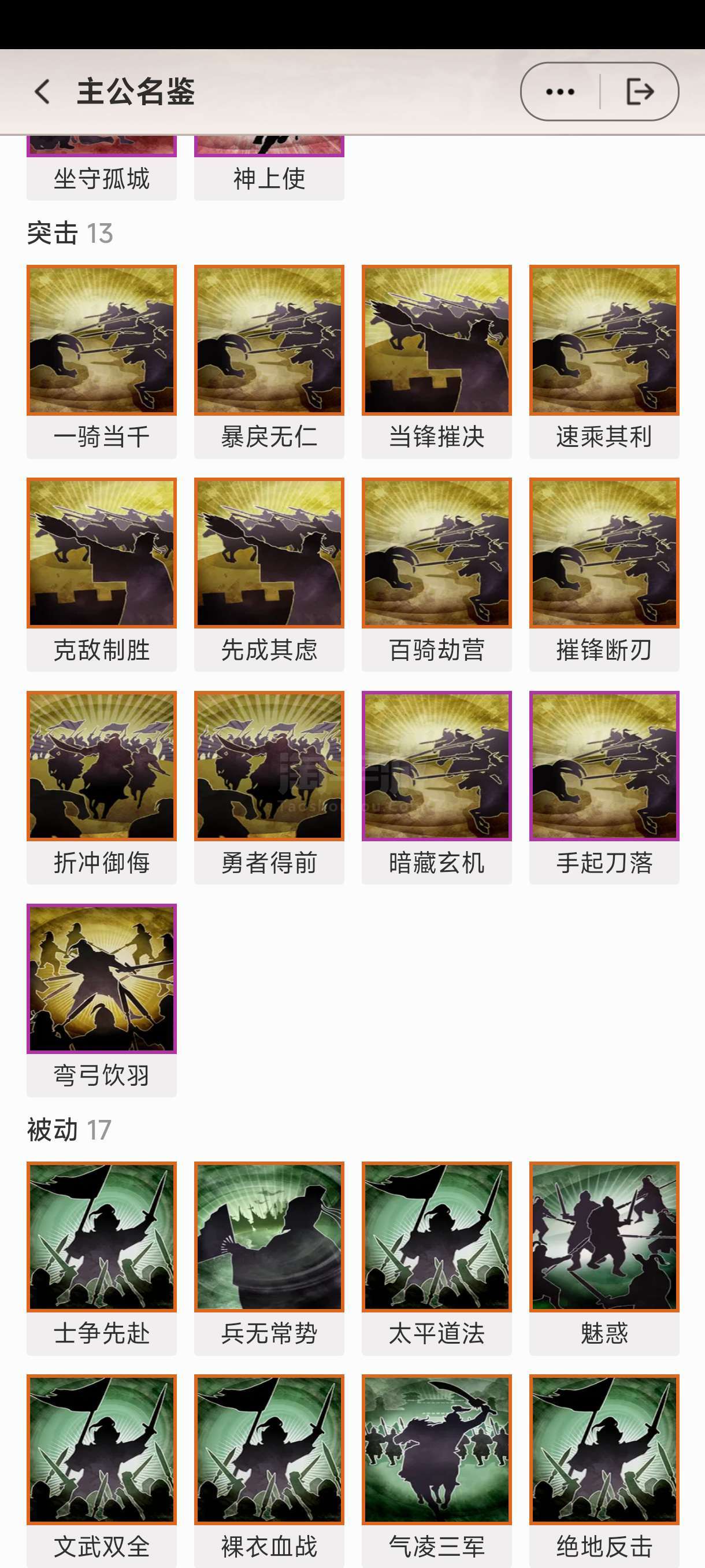
Task: Tap the 弯弓饮羽 skill card
Action: (102, 1000)
